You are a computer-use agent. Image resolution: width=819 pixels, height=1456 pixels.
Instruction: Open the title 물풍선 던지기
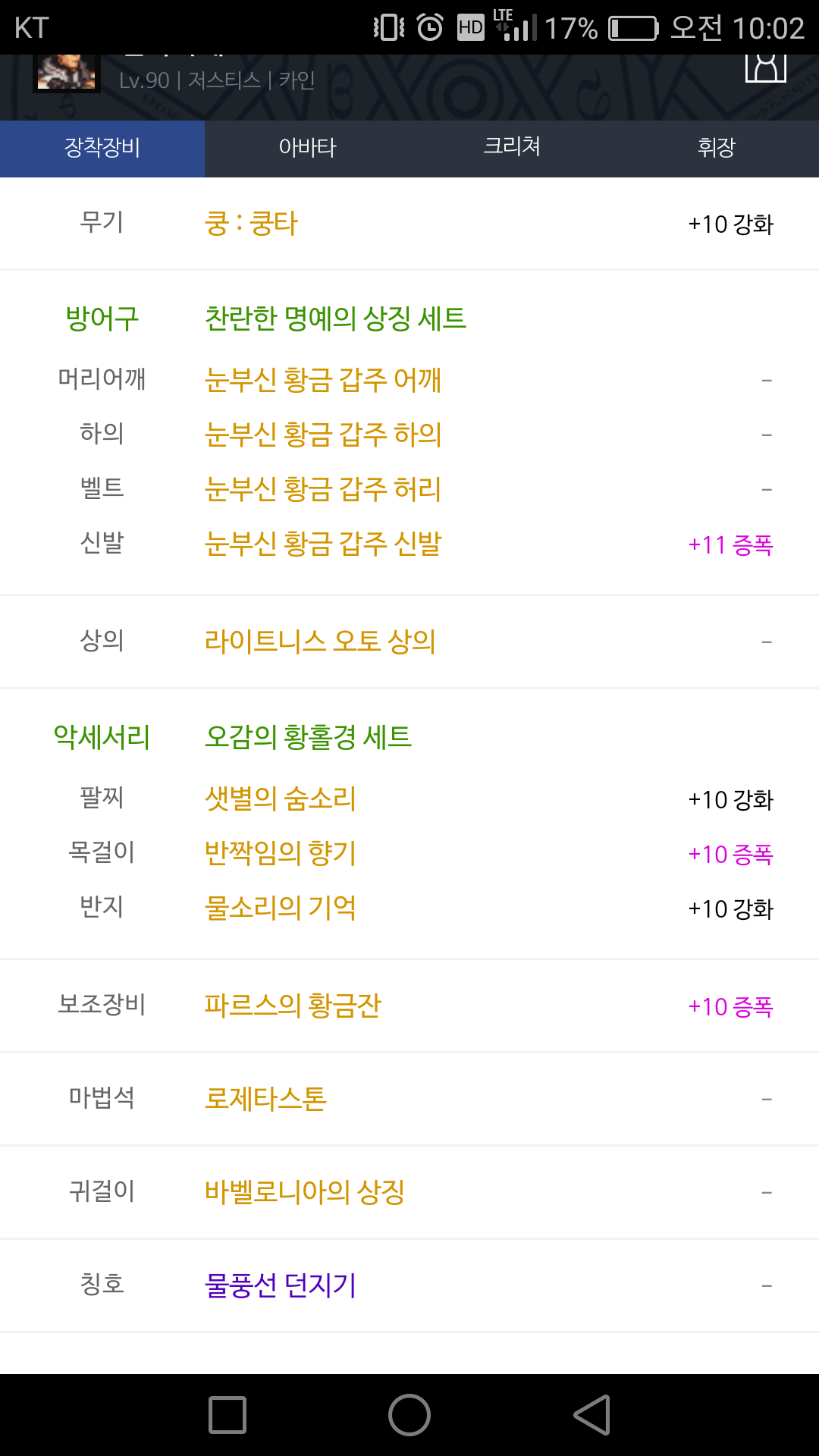(281, 1285)
